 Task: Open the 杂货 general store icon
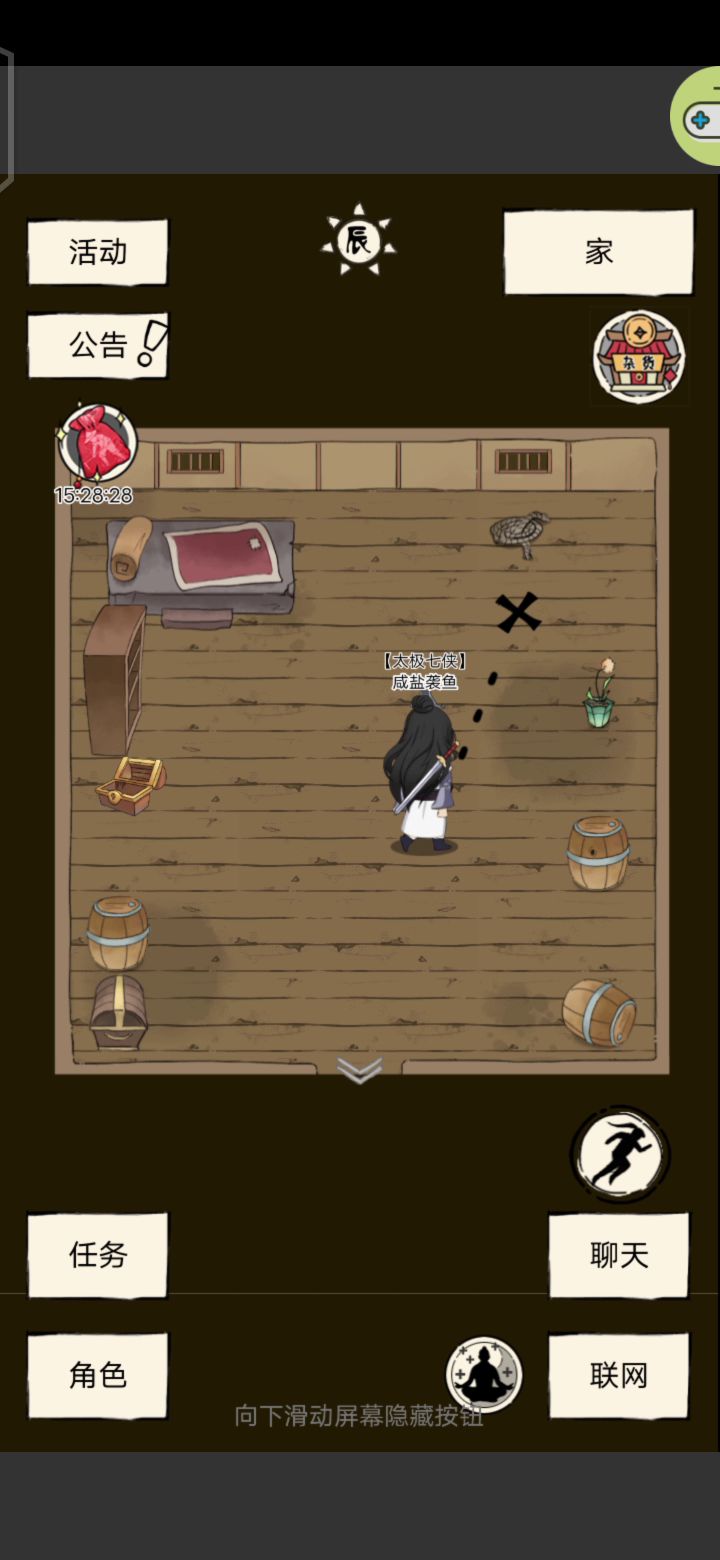[x=638, y=357]
